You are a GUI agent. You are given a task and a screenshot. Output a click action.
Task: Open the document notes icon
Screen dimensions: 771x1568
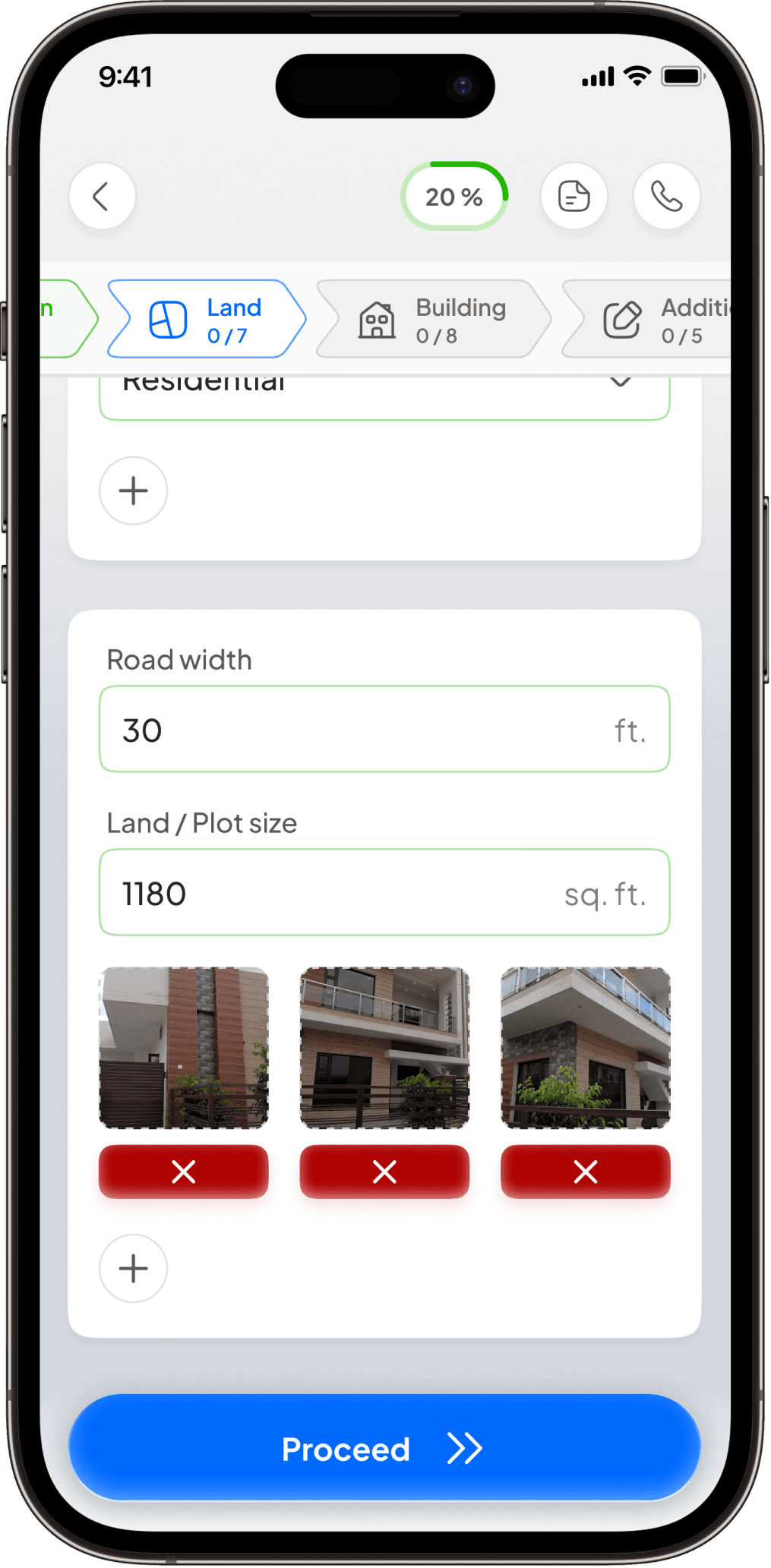574,196
